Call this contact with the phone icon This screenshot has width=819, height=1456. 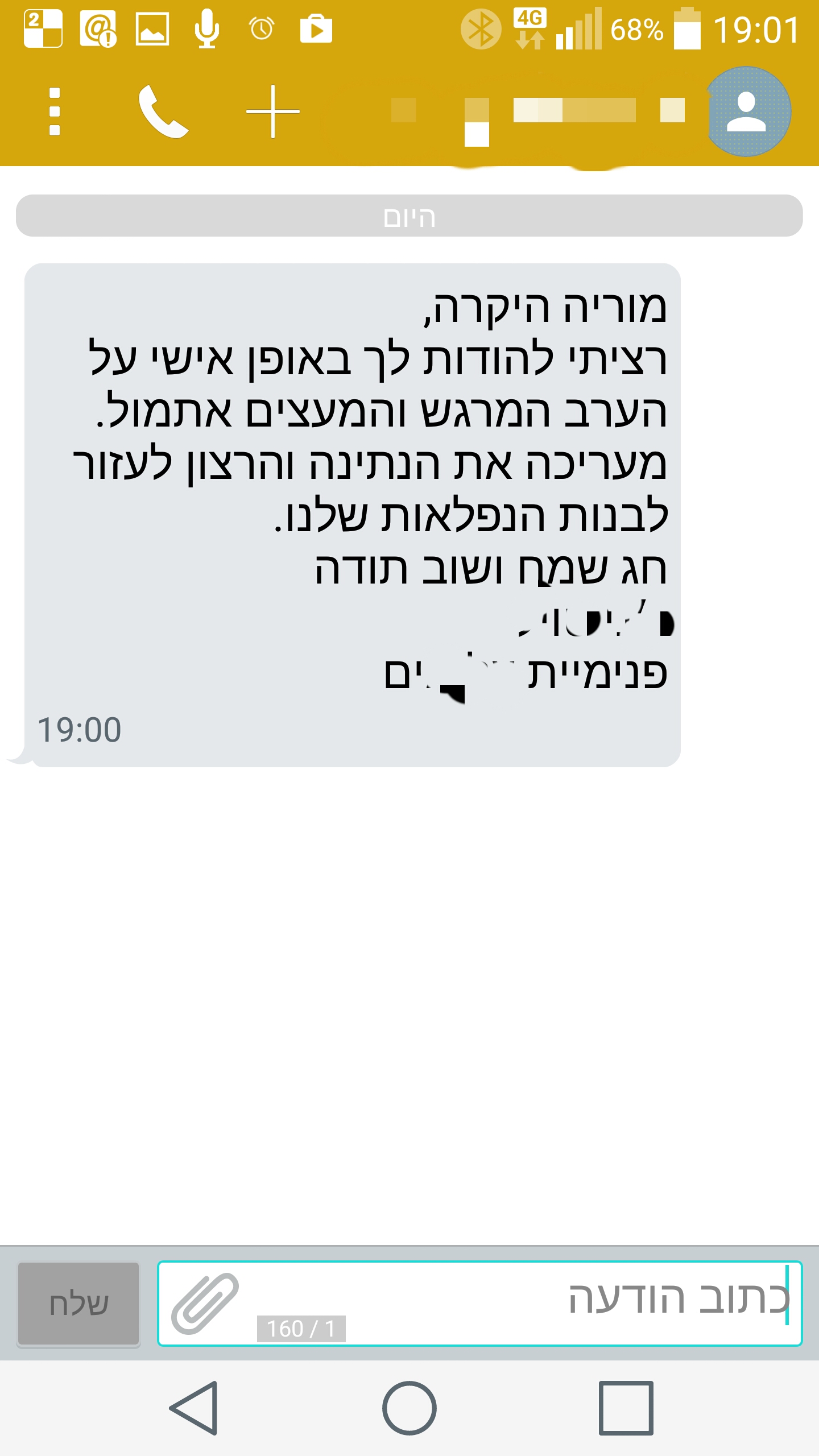tap(163, 111)
